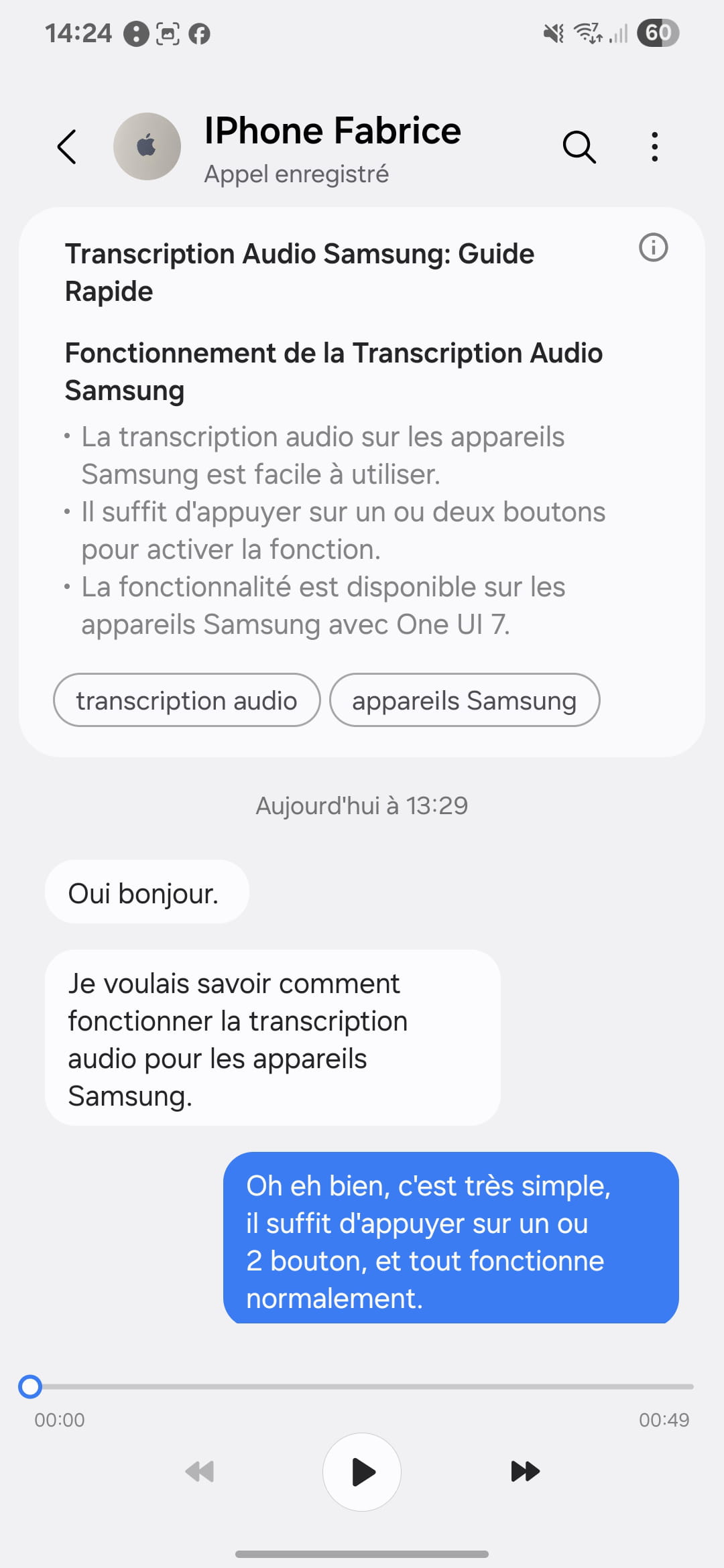Go back using the top-left arrow
Image resolution: width=724 pixels, height=1568 pixels.
coord(67,147)
